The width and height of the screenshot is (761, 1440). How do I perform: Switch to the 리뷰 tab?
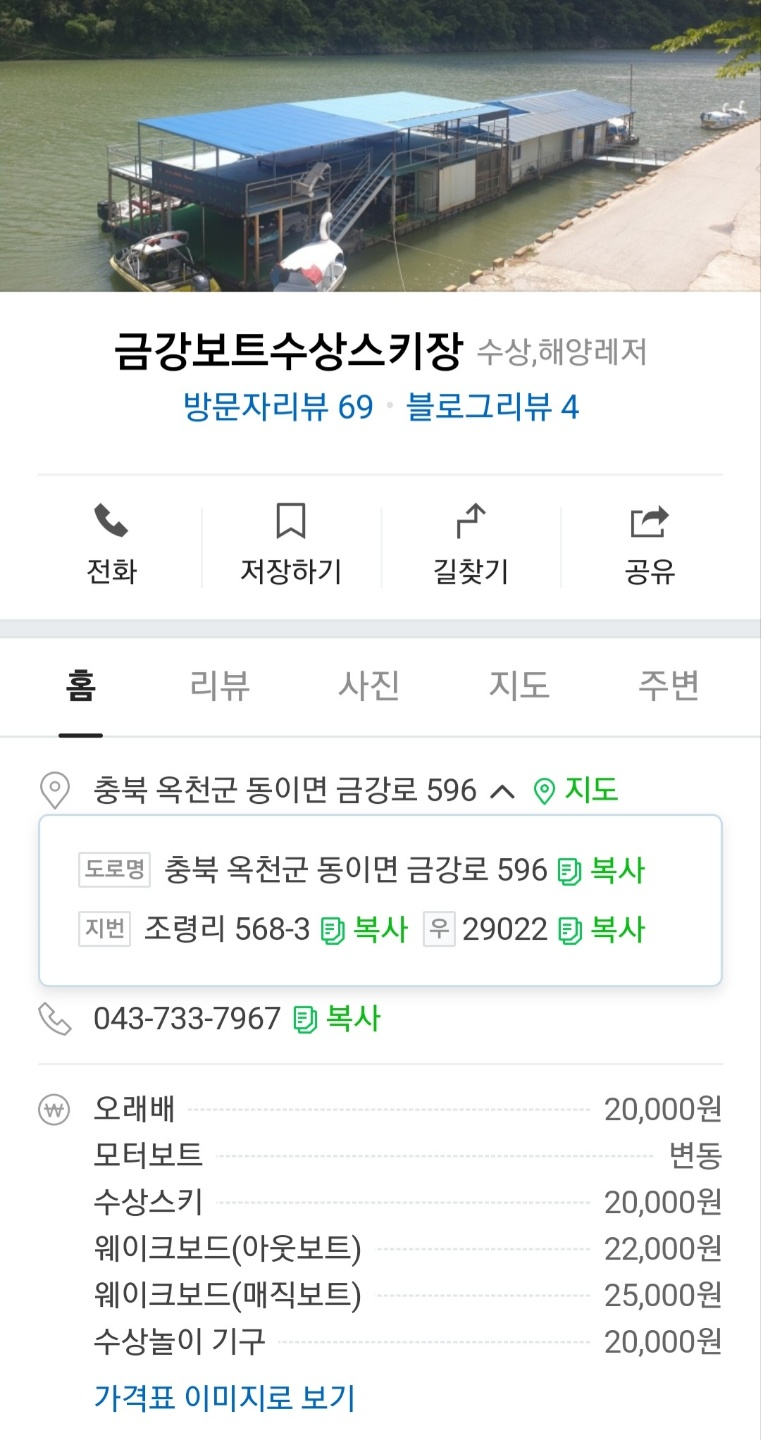click(x=219, y=685)
